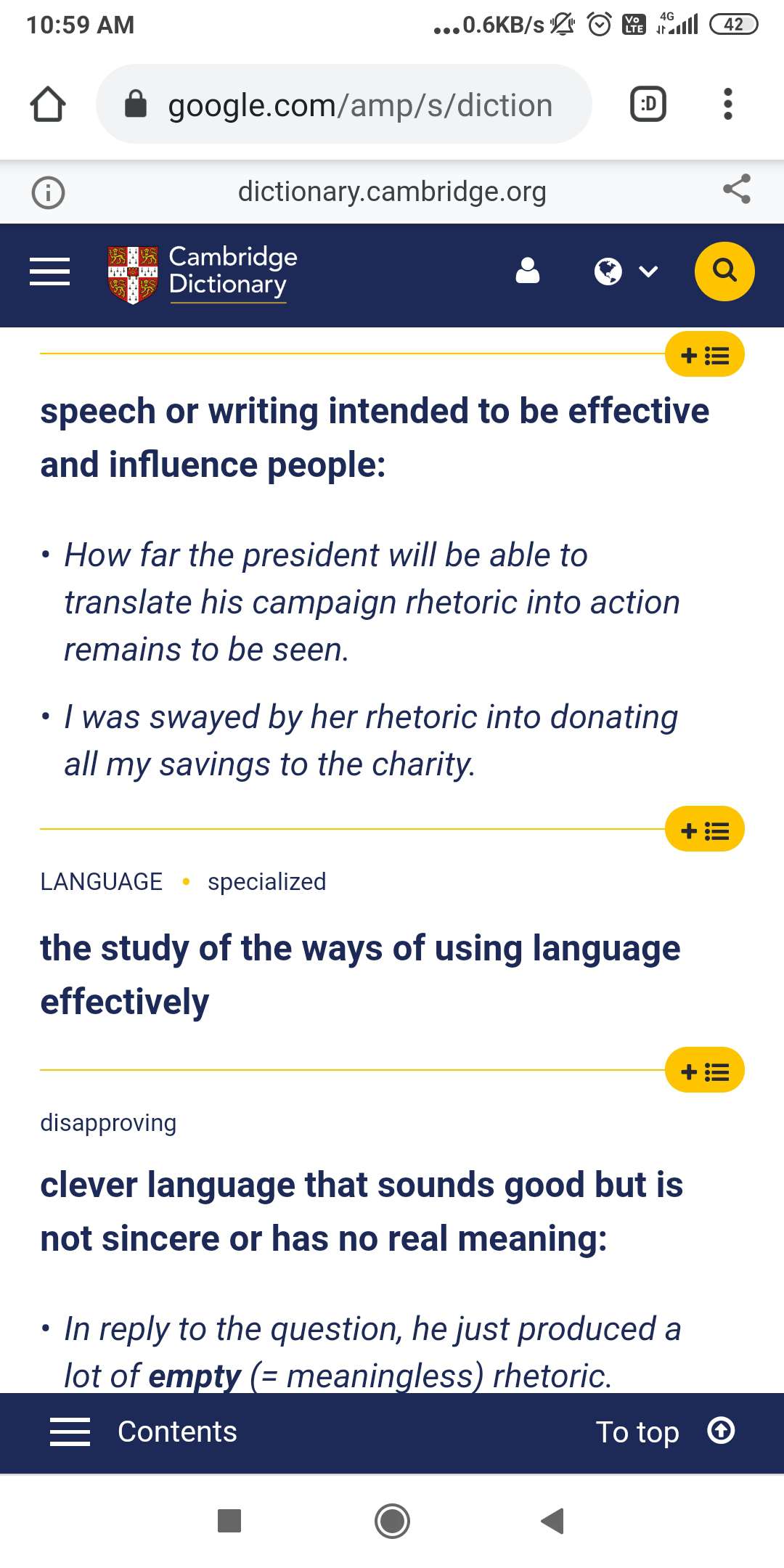Open recent apps from navigation bar
Image resolution: width=784 pixels, height=1568 pixels.
pyautogui.click(x=229, y=1521)
